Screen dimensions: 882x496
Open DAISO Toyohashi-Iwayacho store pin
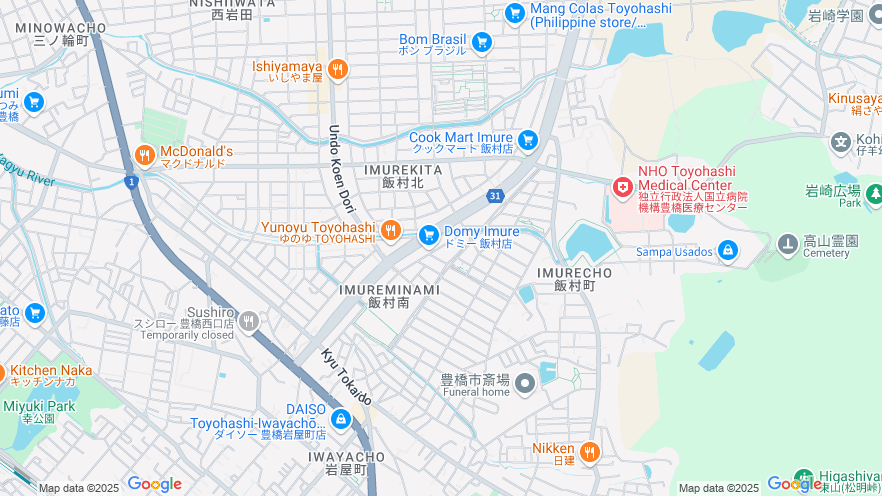pyautogui.click(x=341, y=418)
